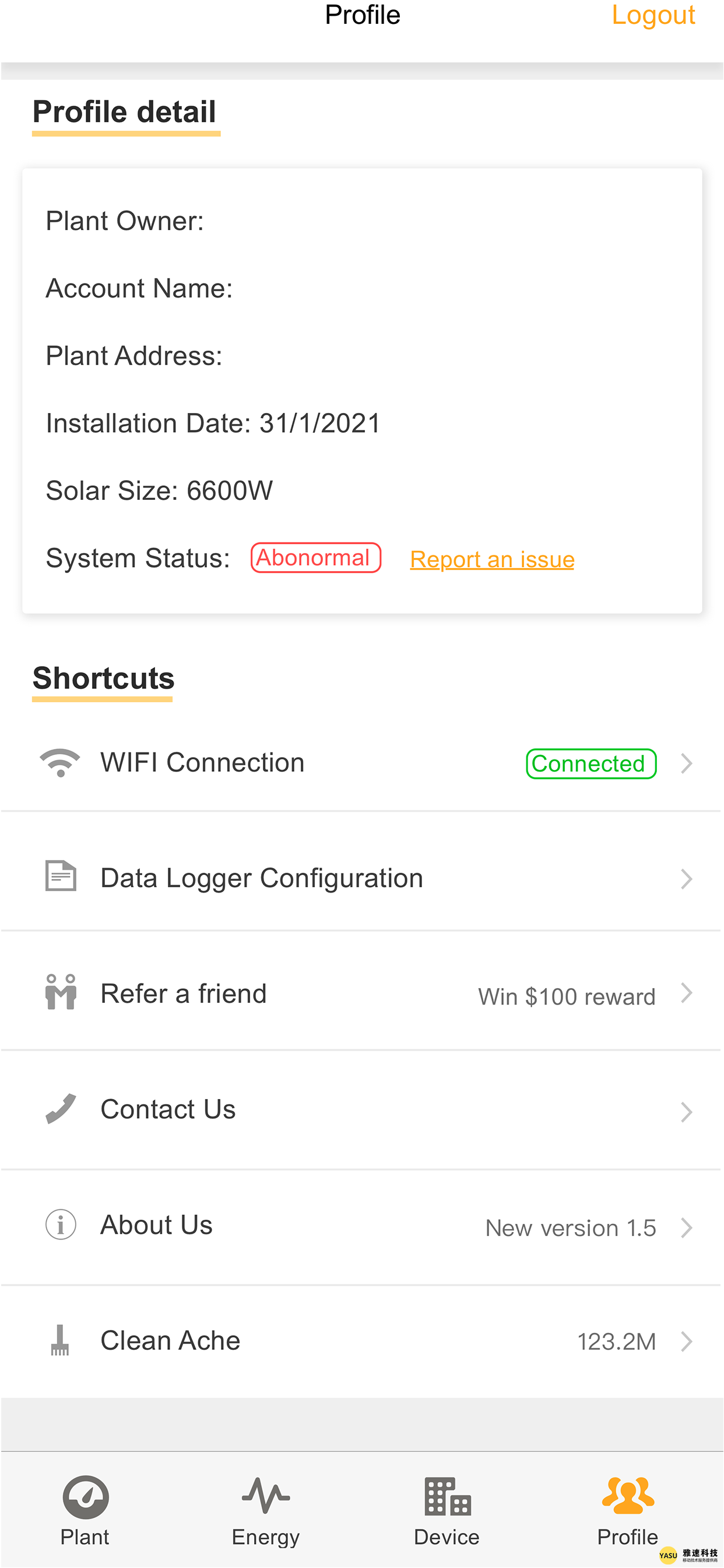Select the Energy waveform icon
This screenshot has width=724, height=1568.
pyautogui.click(x=265, y=1497)
